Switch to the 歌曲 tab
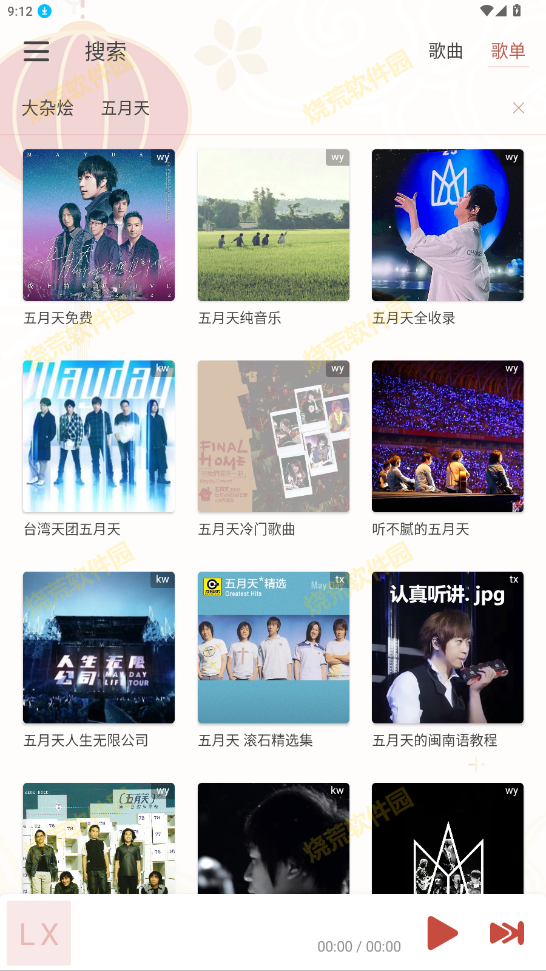546x971 pixels. click(x=446, y=51)
